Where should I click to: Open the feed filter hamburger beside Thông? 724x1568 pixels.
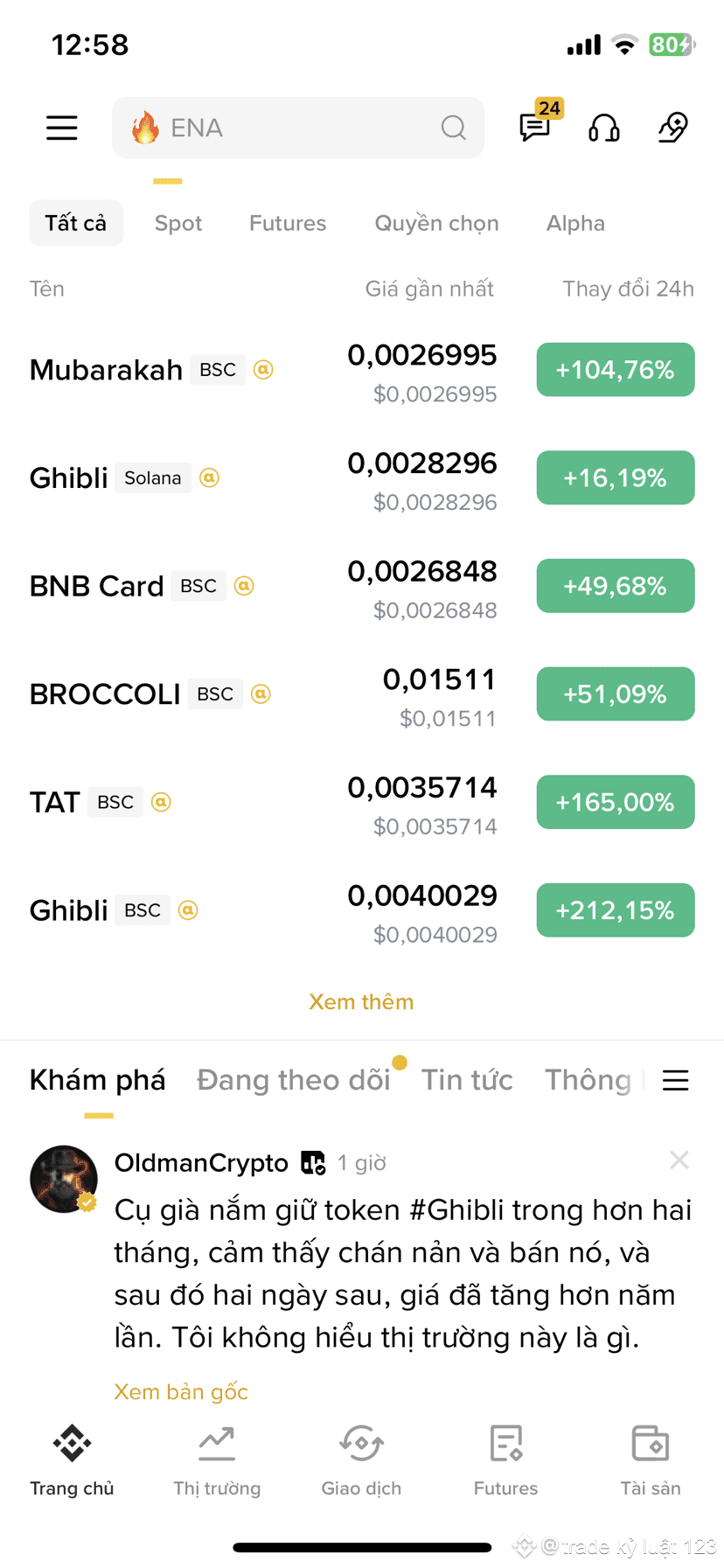tap(675, 1079)
